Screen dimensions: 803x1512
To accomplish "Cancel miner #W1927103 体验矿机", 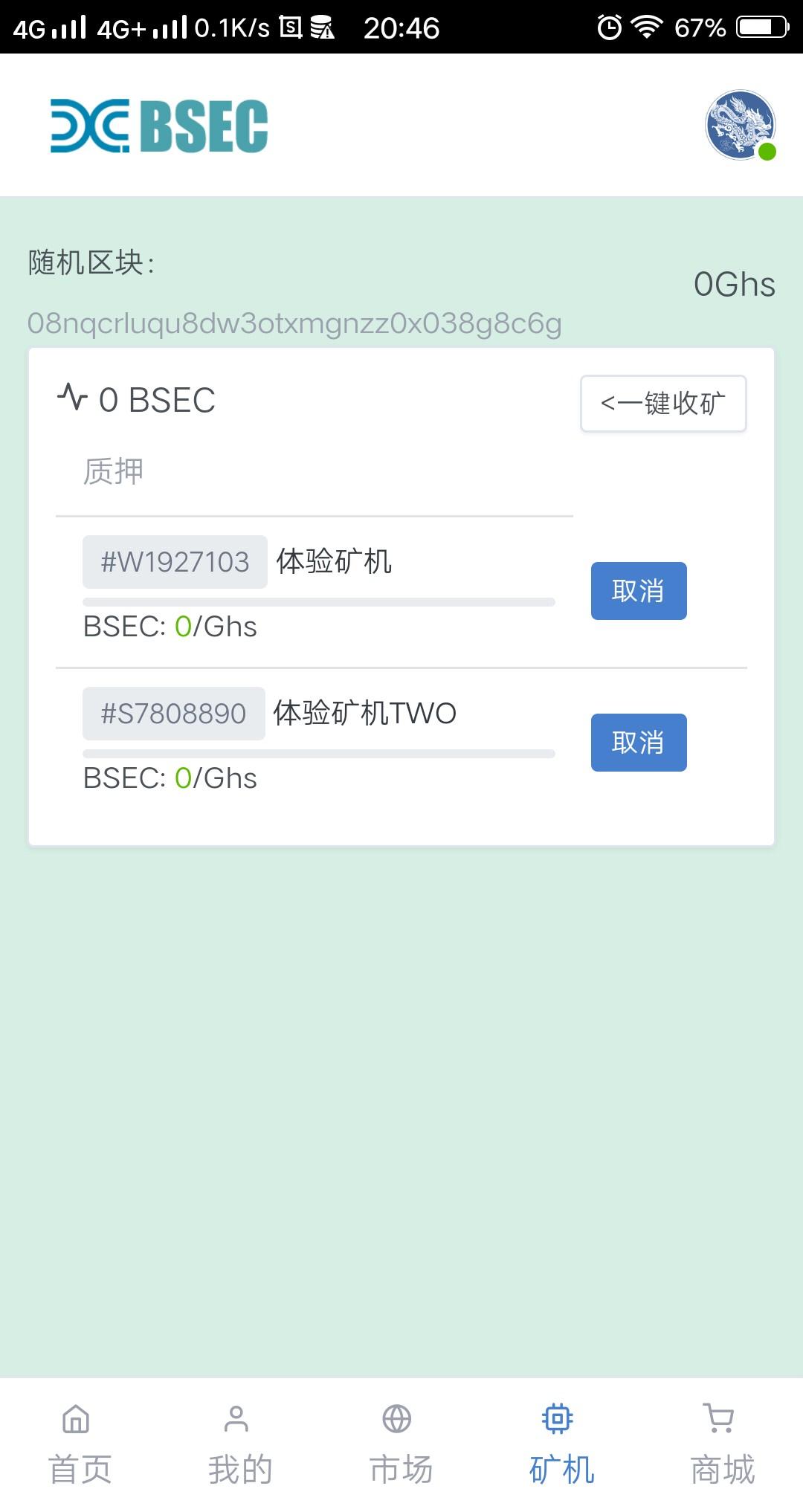I will [638, 591].
